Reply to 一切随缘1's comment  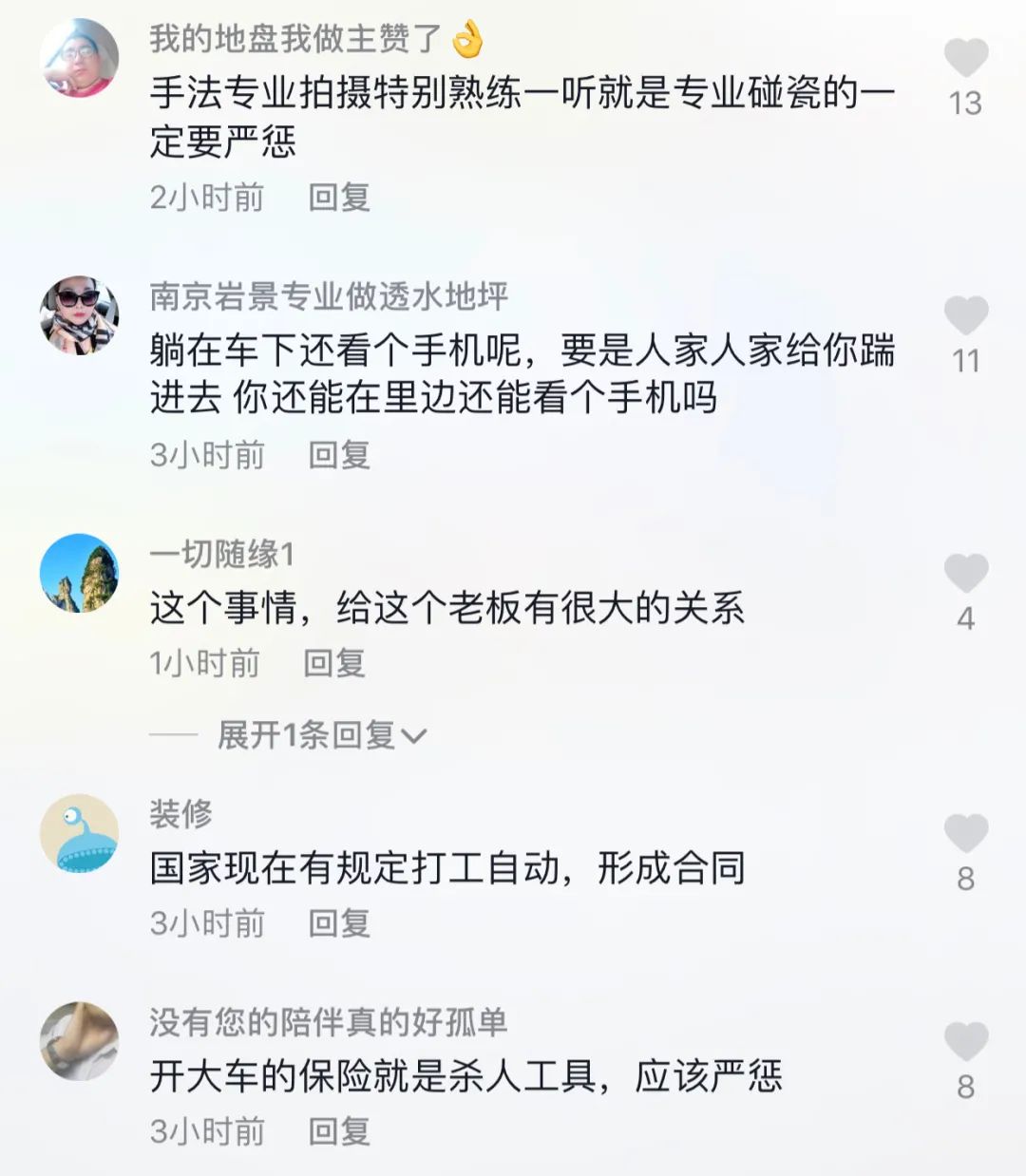[x=333, y=663]
